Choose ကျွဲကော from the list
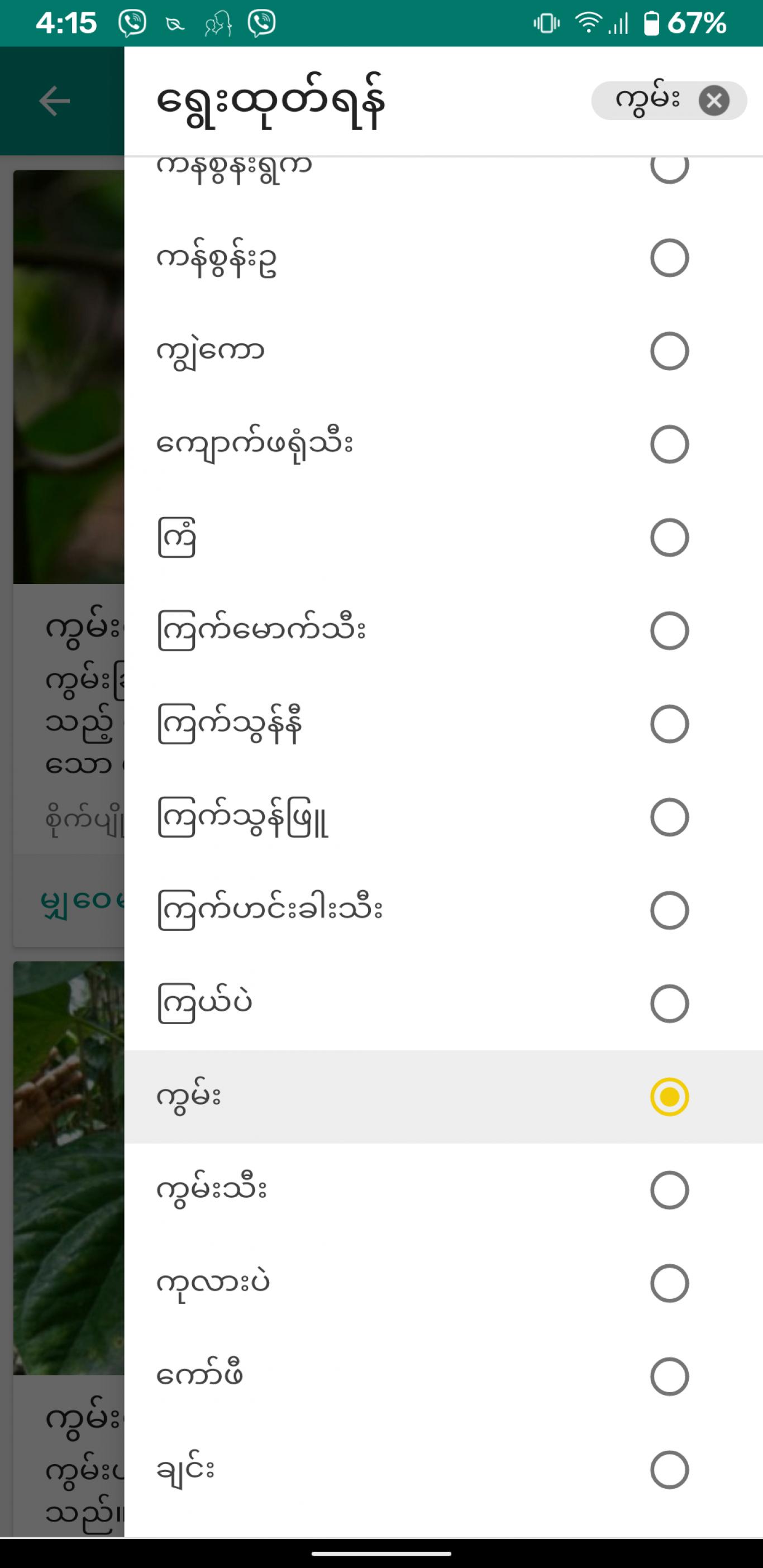The height and width of the screenshot is (1568, 763). [444, 351]
